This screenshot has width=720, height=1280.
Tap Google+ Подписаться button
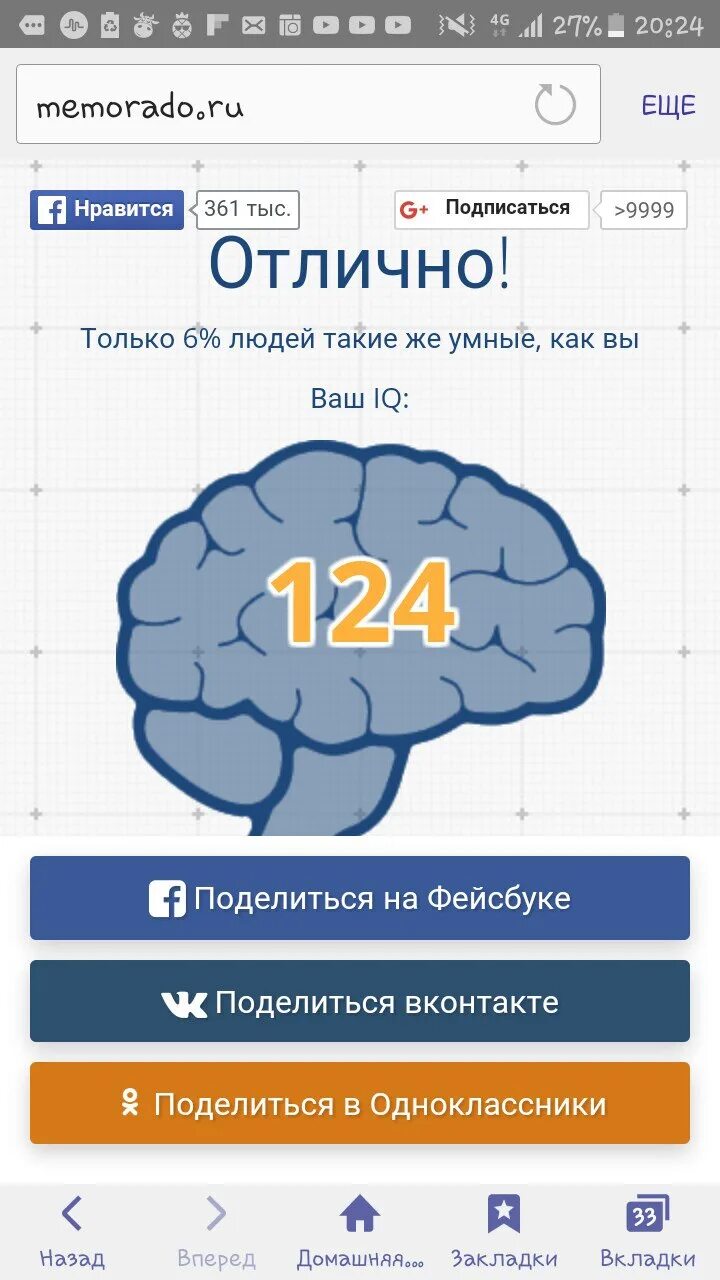coord(491,209)
